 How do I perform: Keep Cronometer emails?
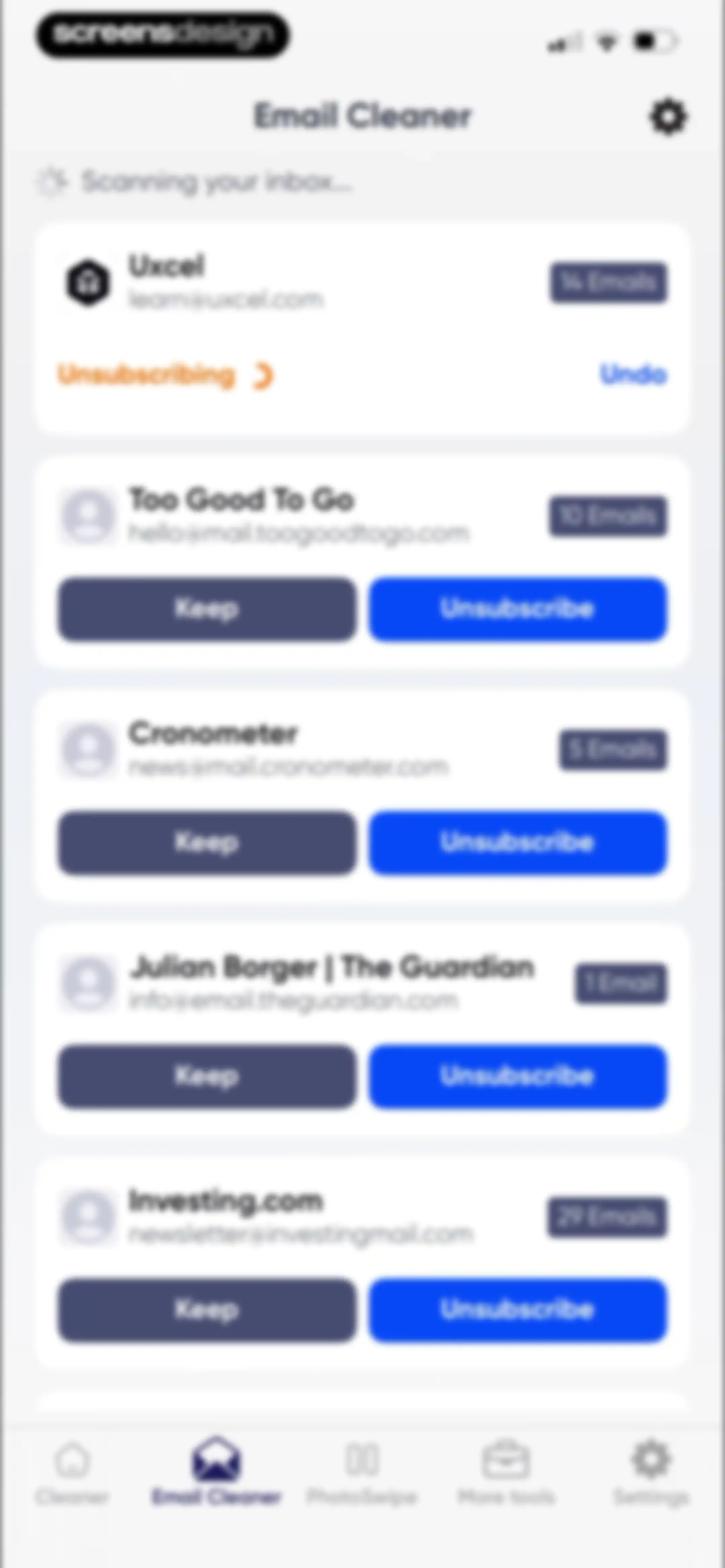(x=207, y=842)
